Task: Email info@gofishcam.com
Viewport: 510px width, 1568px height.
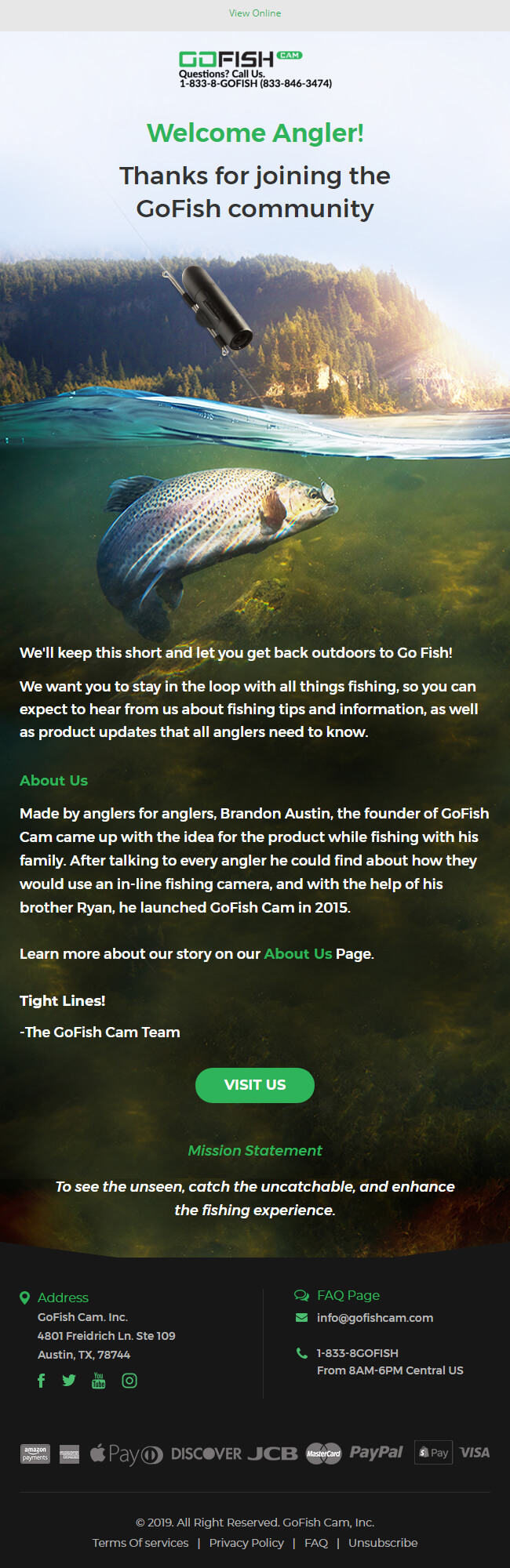Action: (x=374, y=1318)
